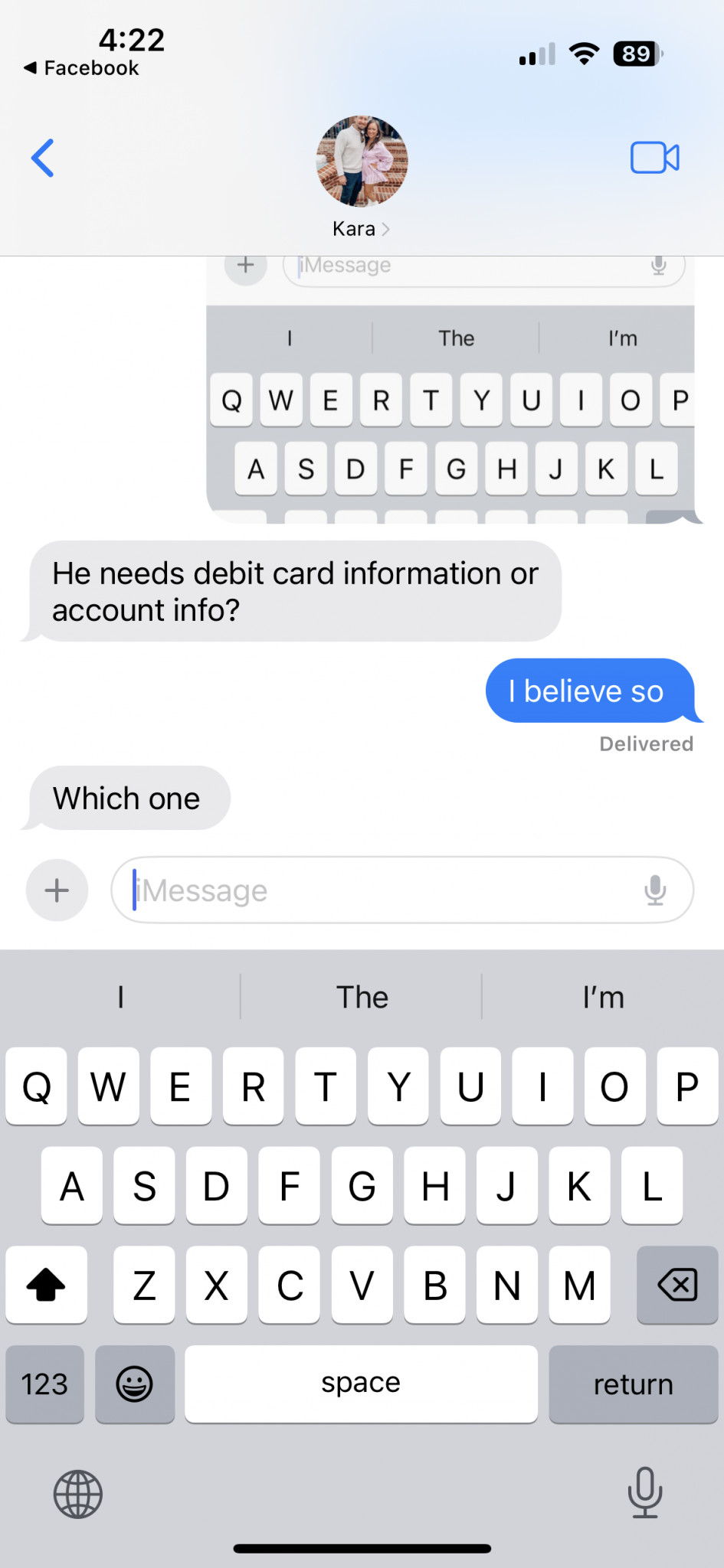Choose the "The" keyboard suggestion
The width and height of the screenshot is (724, 1568).
[x=362, y=997]
